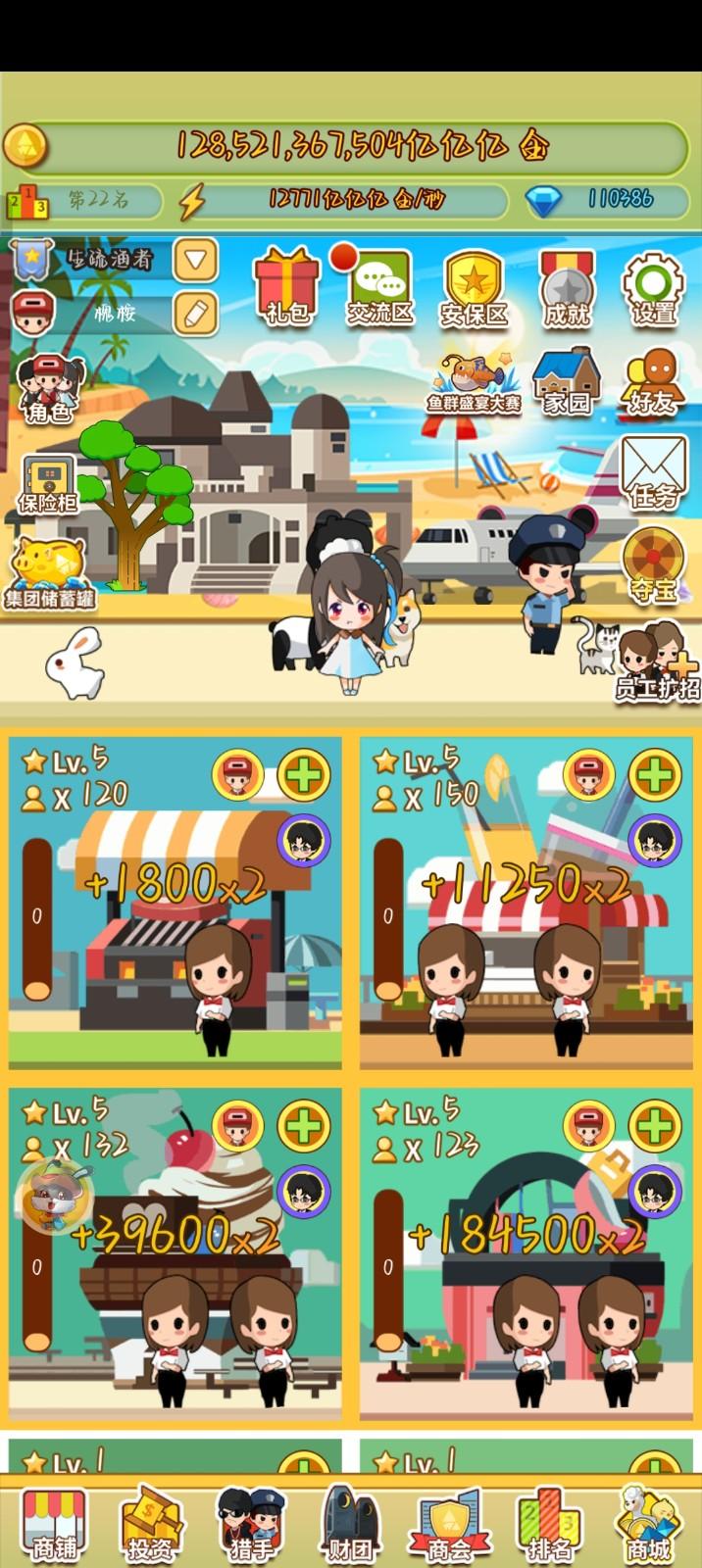View 成就 achievements

coord(567,286)
